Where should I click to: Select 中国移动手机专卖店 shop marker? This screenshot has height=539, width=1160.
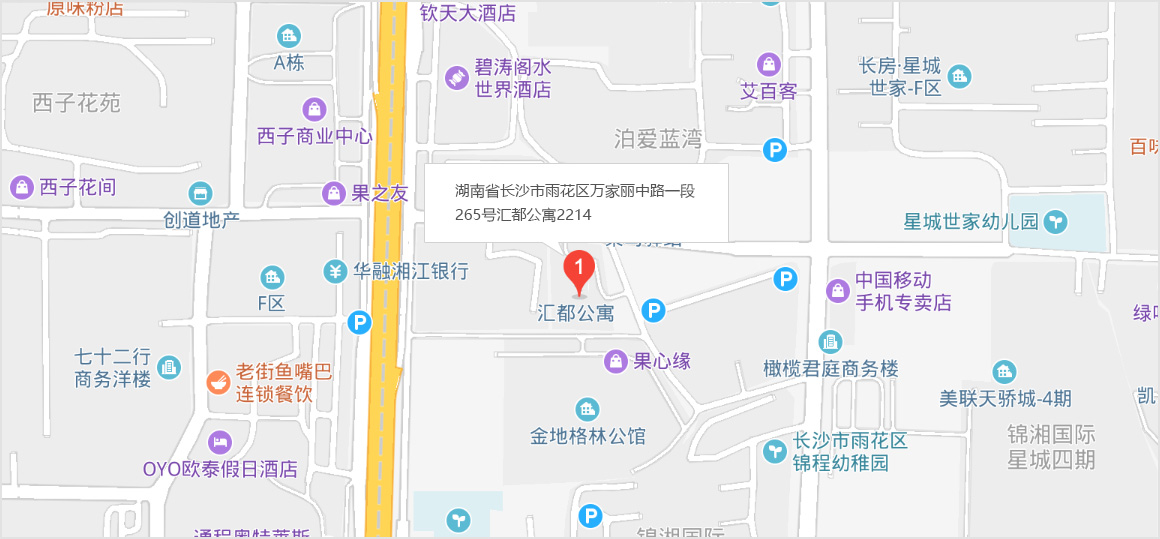point(838,290)
